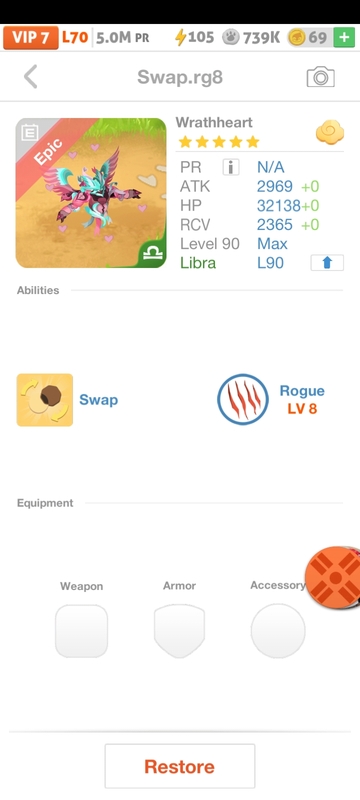
Task: Open the Wrathheart Epic monster portrait
Action: [x=91, y=193]
